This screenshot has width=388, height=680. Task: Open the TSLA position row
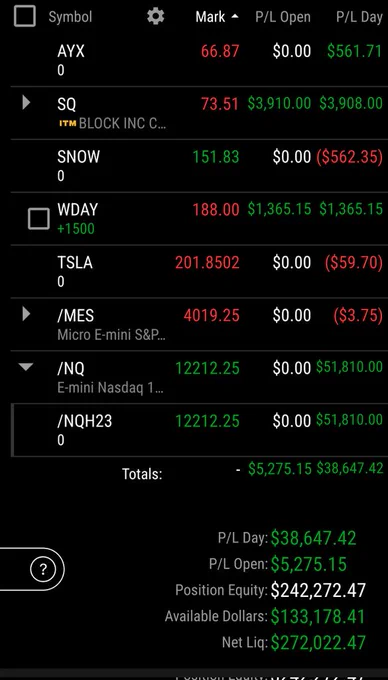click(x=199, y=271)
